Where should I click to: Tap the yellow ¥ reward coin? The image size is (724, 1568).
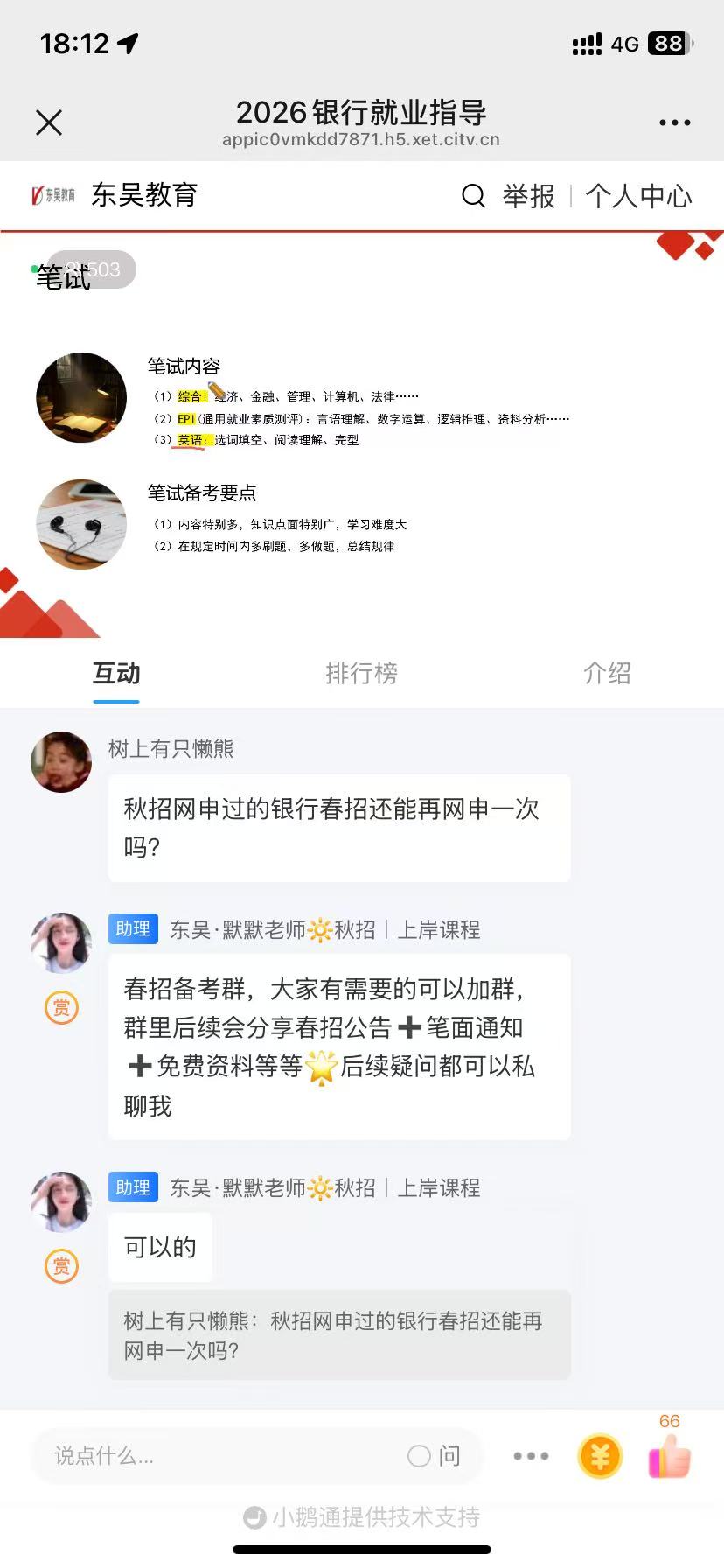click(x=600, y=1456)
